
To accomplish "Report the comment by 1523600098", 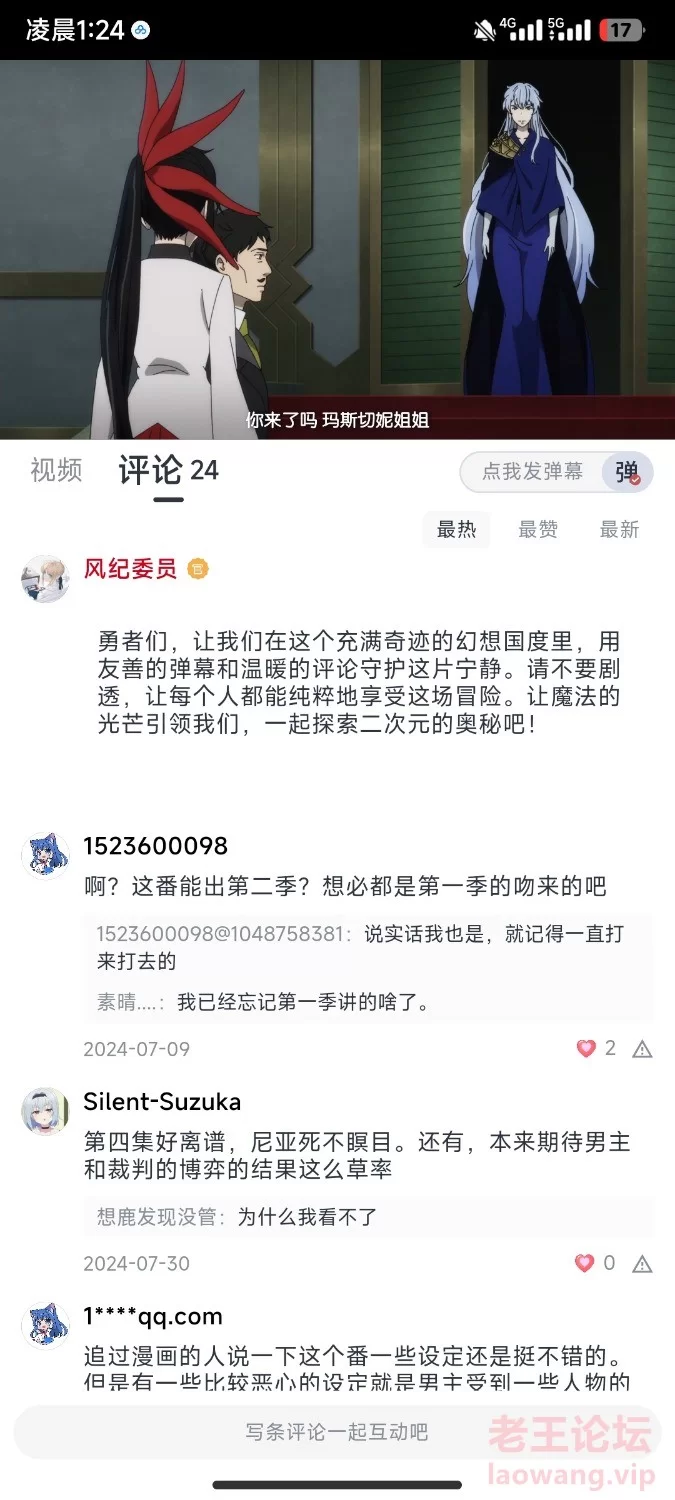I will click(x=642, y=1049).
